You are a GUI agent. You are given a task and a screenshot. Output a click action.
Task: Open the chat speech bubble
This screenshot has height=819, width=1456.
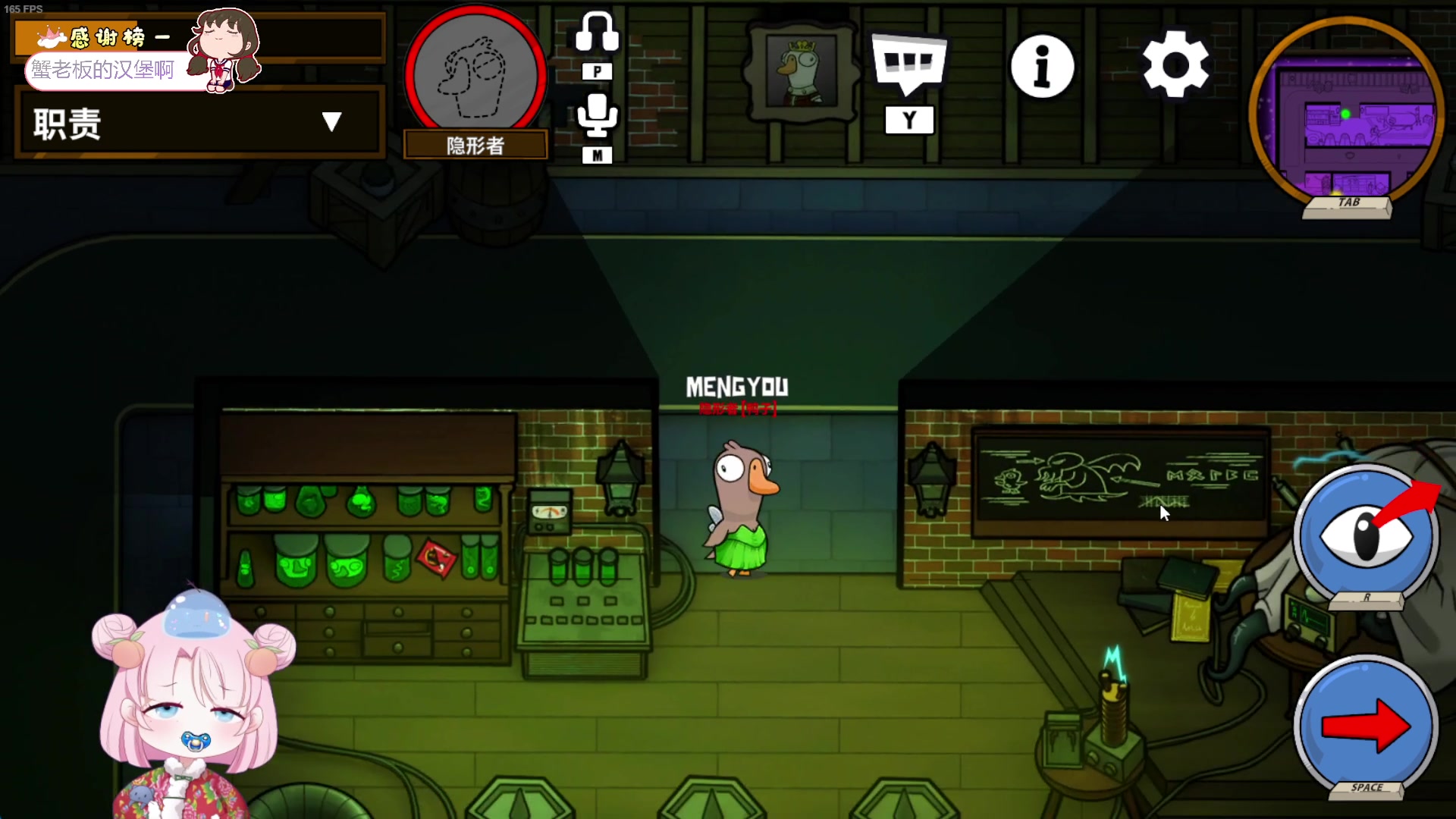click(x=908, y=64)
